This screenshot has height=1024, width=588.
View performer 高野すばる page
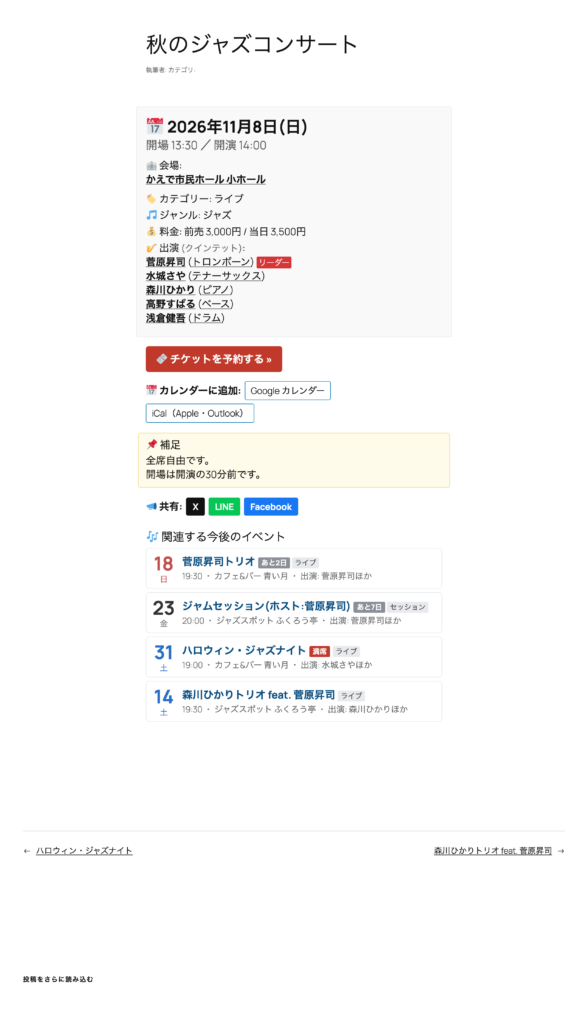171,304
